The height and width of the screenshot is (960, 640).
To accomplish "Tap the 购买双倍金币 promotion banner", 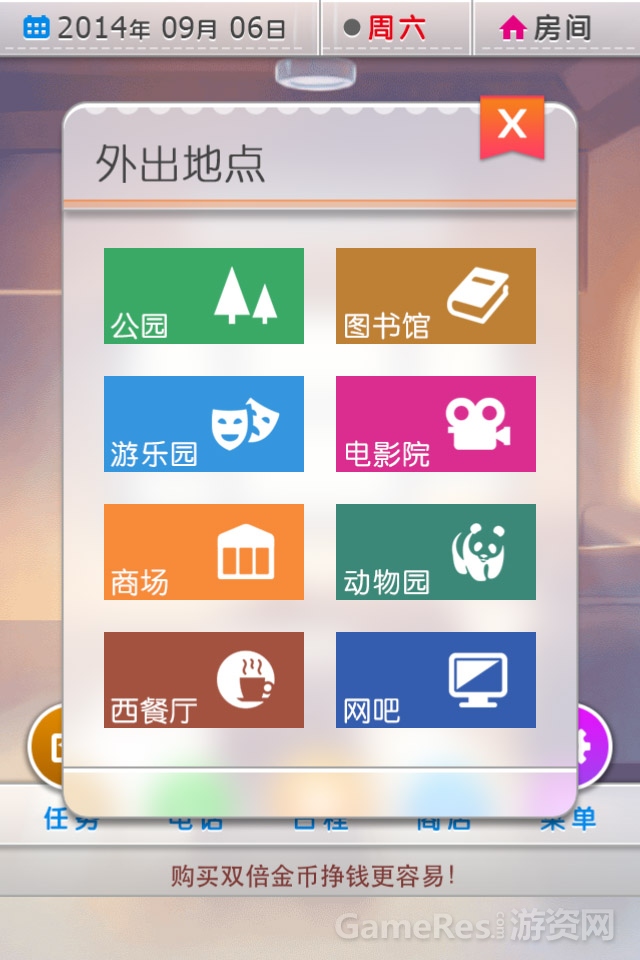I will pyautogui.click(x=313, y=877).
